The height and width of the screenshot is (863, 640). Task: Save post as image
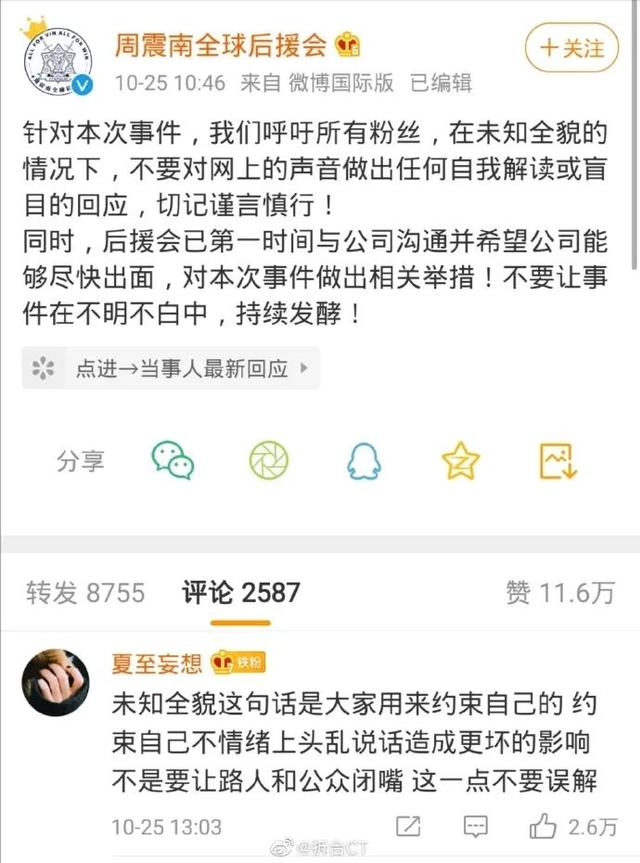(557, 459)
